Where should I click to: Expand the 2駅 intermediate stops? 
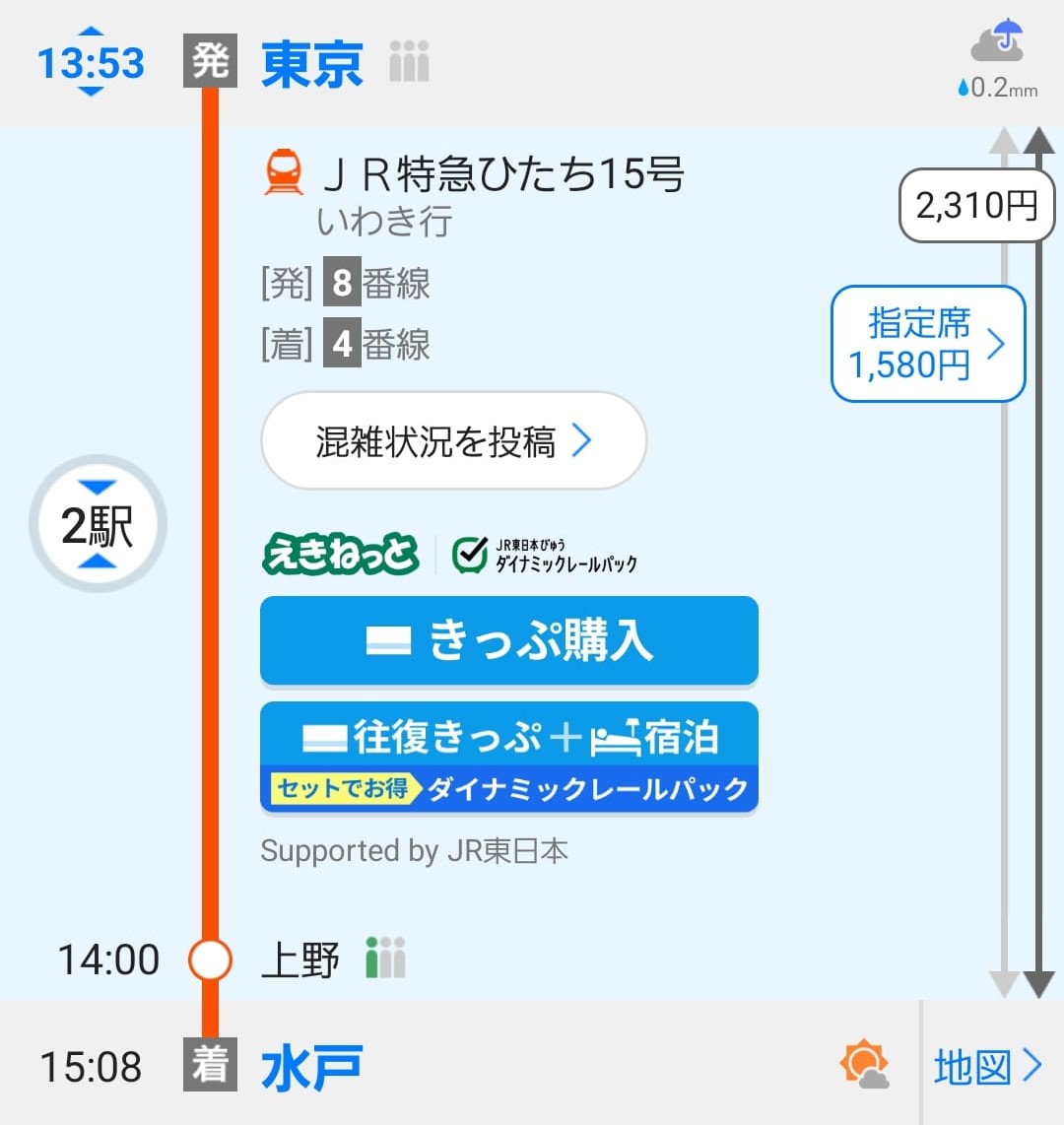98,525
